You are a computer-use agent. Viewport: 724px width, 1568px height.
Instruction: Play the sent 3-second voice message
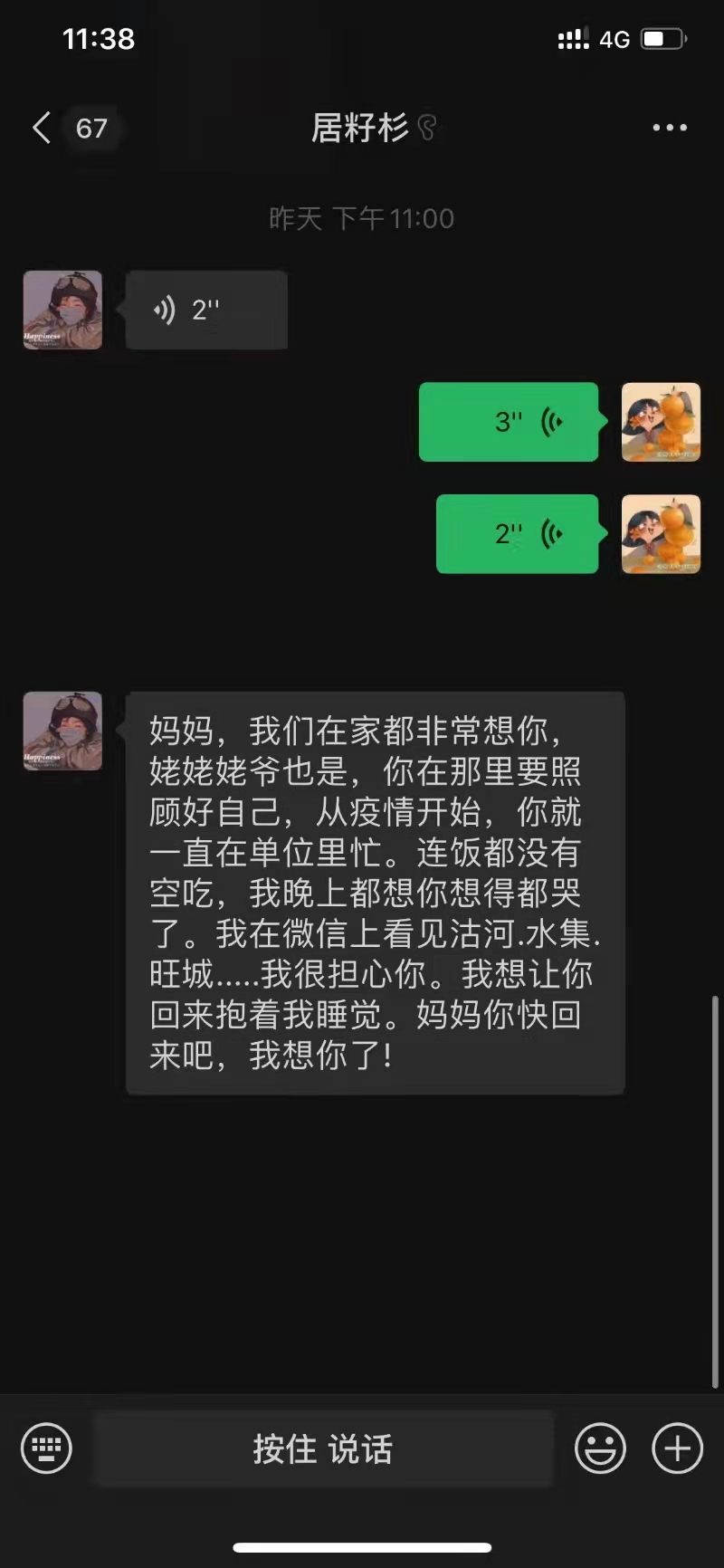pyautogui.click(x=509, y=422)
